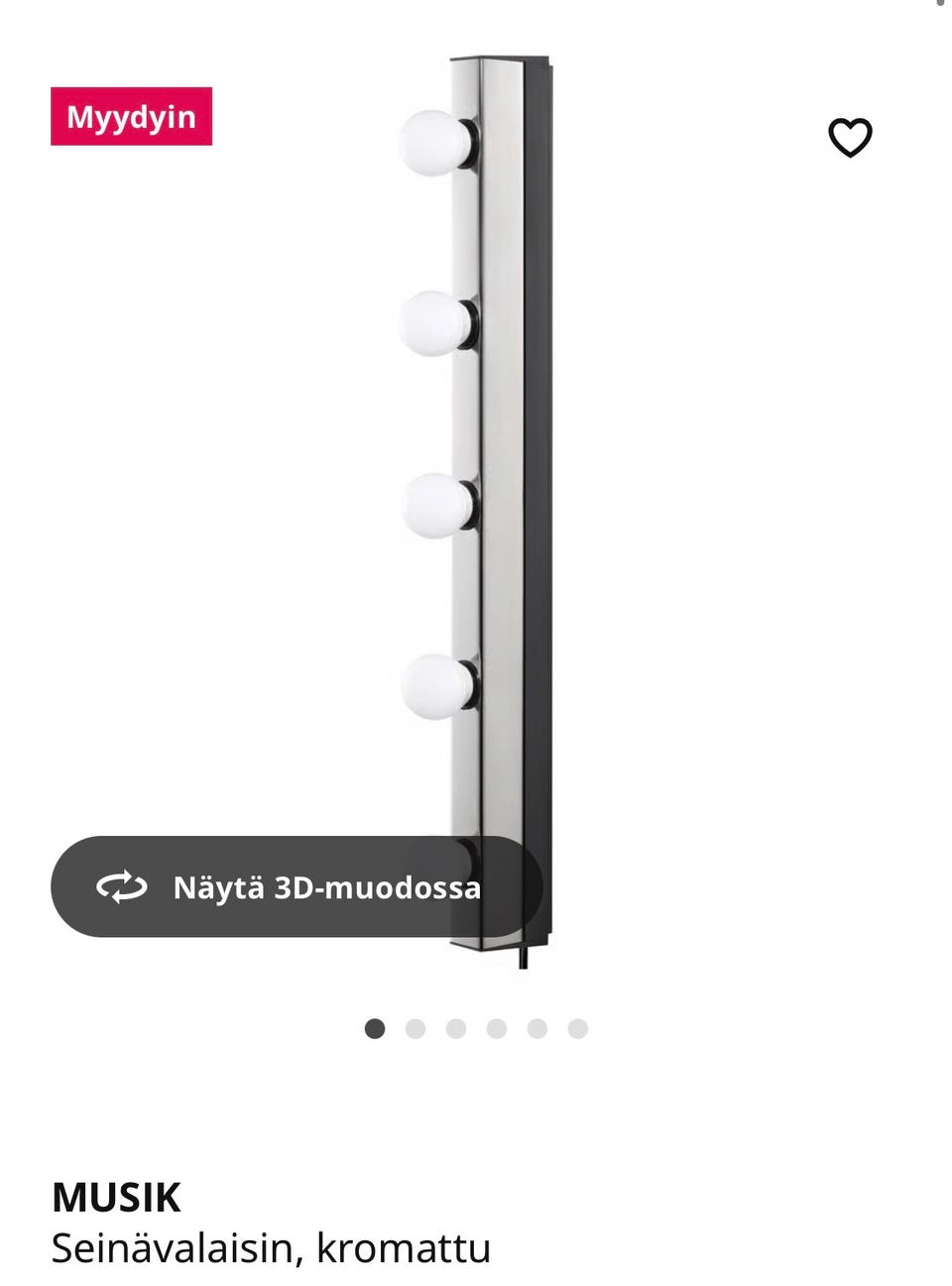The width and height of the screenshot is (952, 1286).
Task: Click the active dark carousel dot
Action: coord(375,1030)
